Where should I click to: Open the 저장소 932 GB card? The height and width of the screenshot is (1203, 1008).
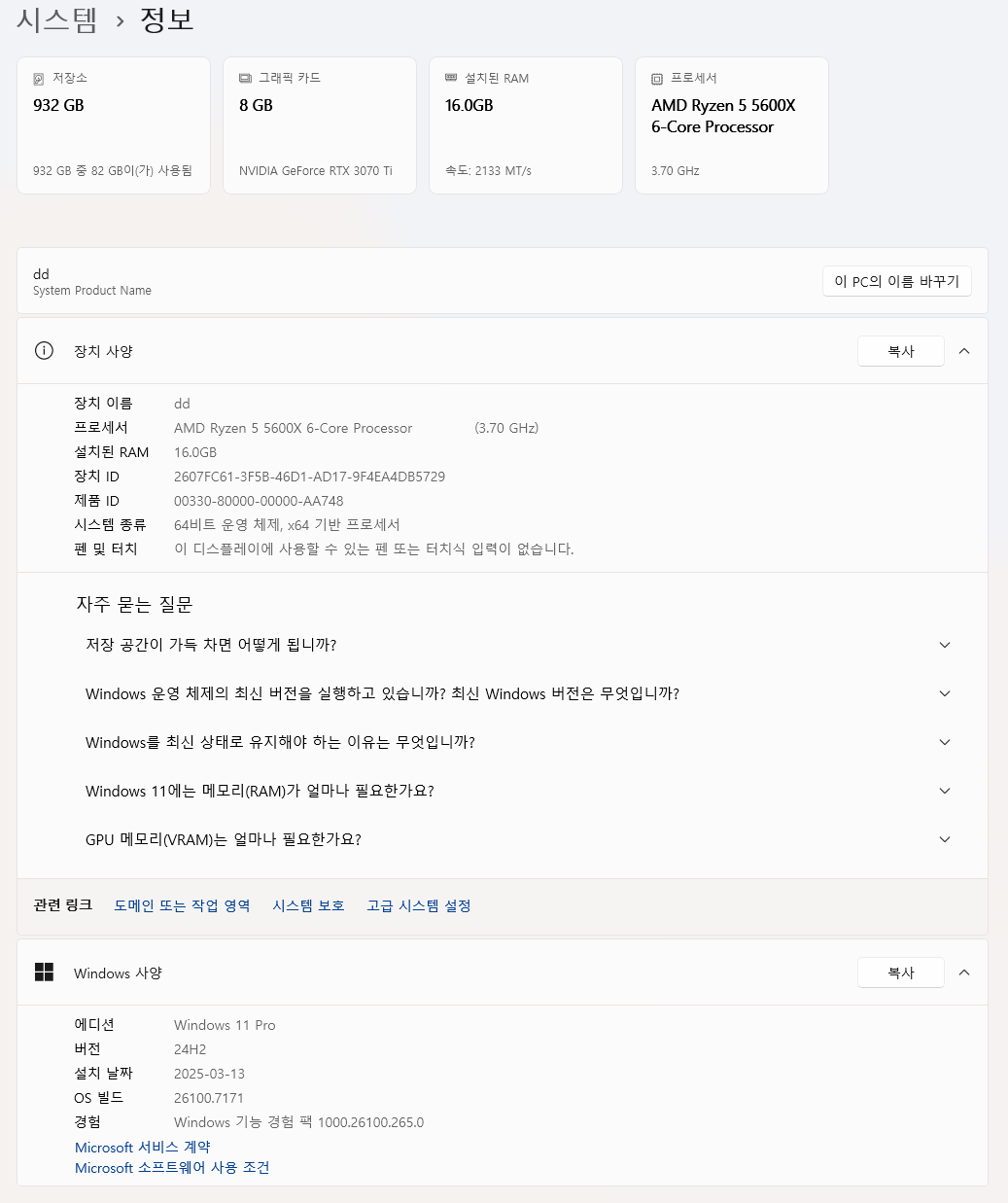click(x=114, y=125)
